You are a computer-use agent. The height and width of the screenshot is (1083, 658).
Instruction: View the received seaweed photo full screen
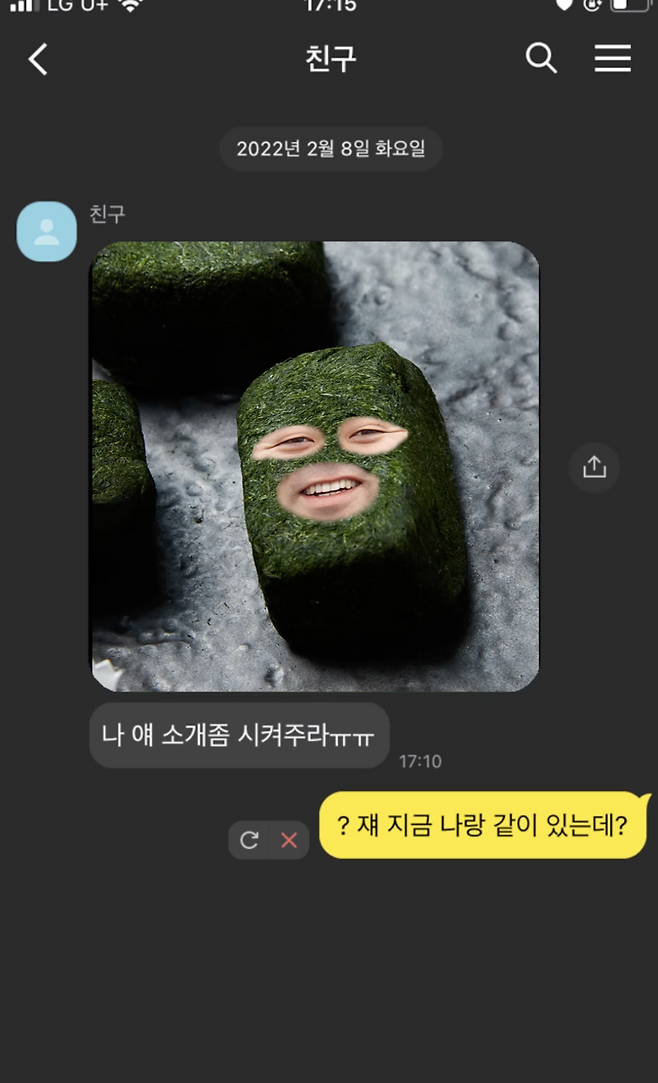tap(315, 466)
